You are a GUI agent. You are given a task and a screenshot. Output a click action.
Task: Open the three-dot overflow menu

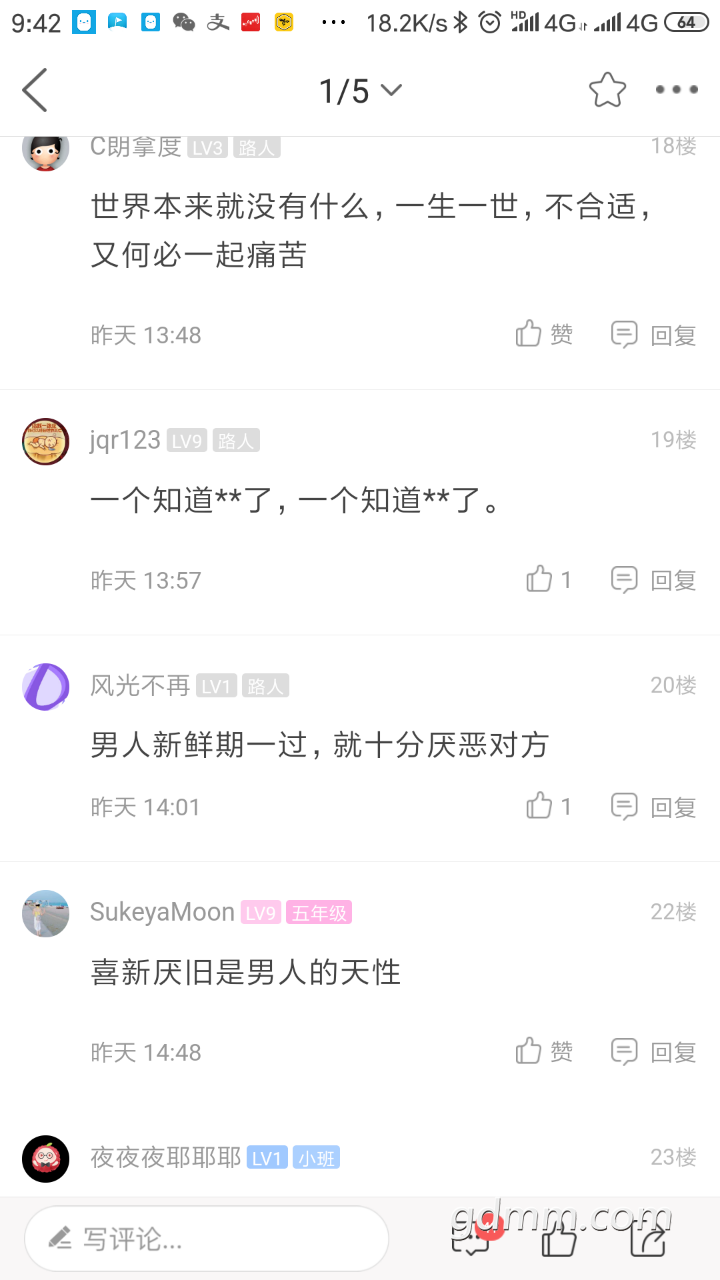tap(677, 91)
